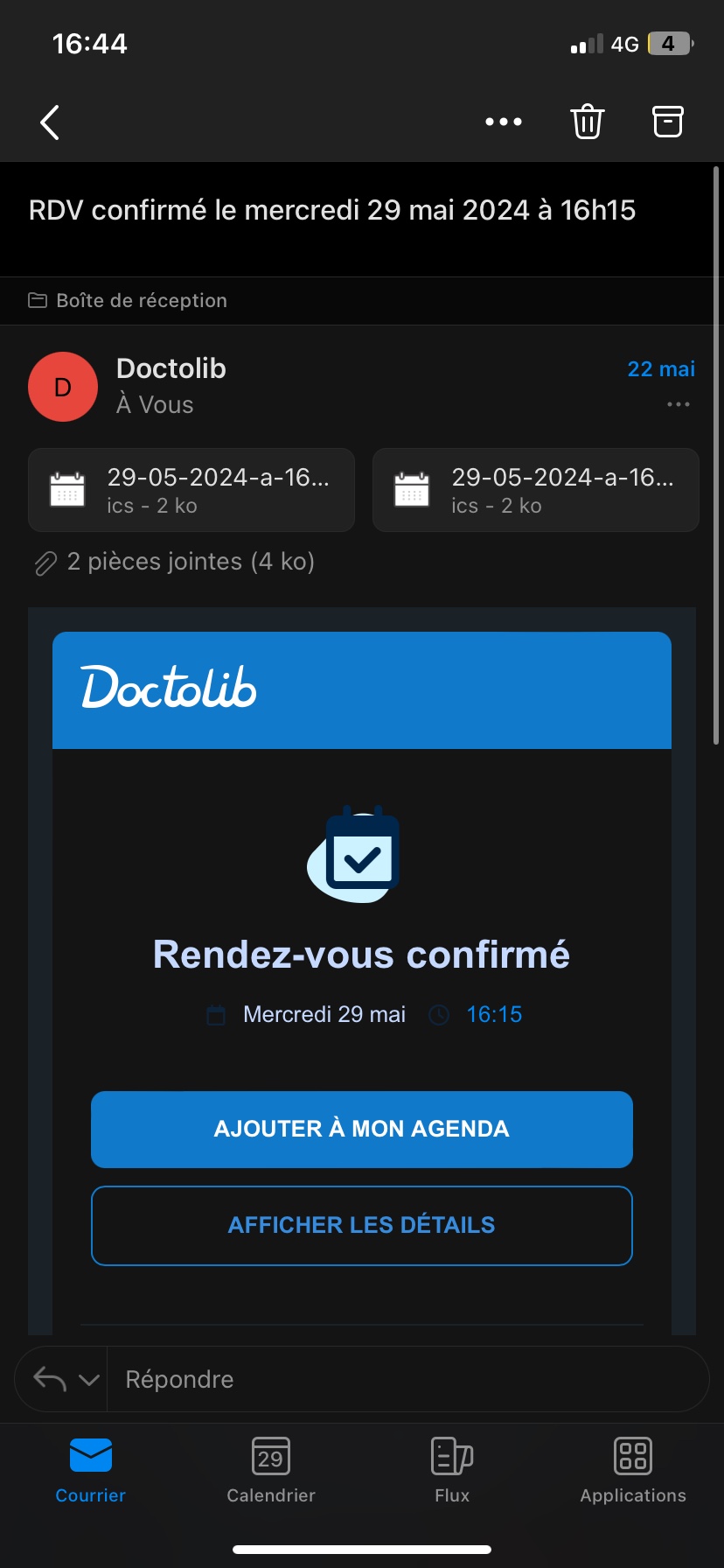Switch to the Calendrier tab
The image size is (724, 1568).
click(271, 1470)
